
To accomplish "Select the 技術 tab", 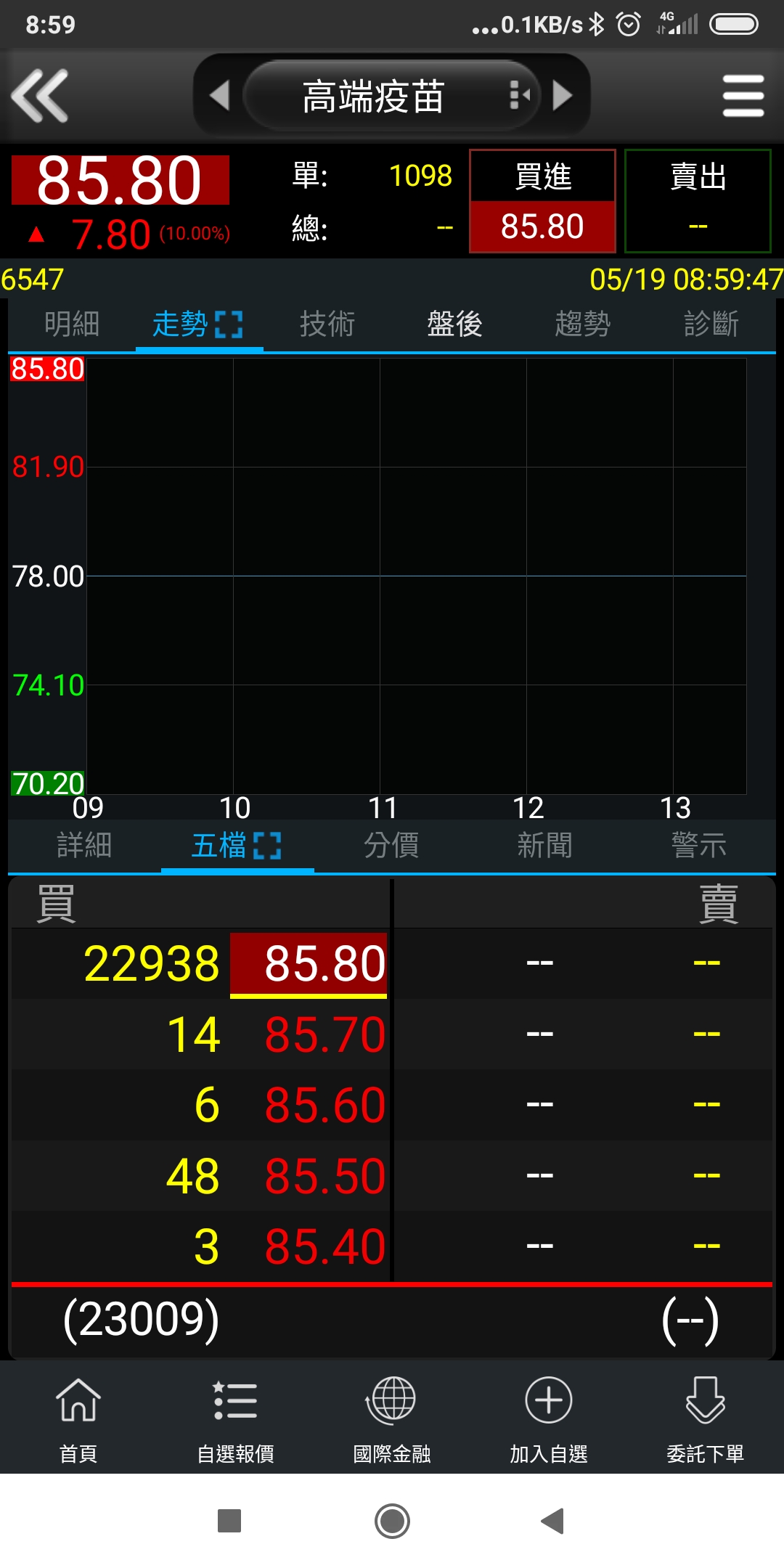I will coord(327,324).
